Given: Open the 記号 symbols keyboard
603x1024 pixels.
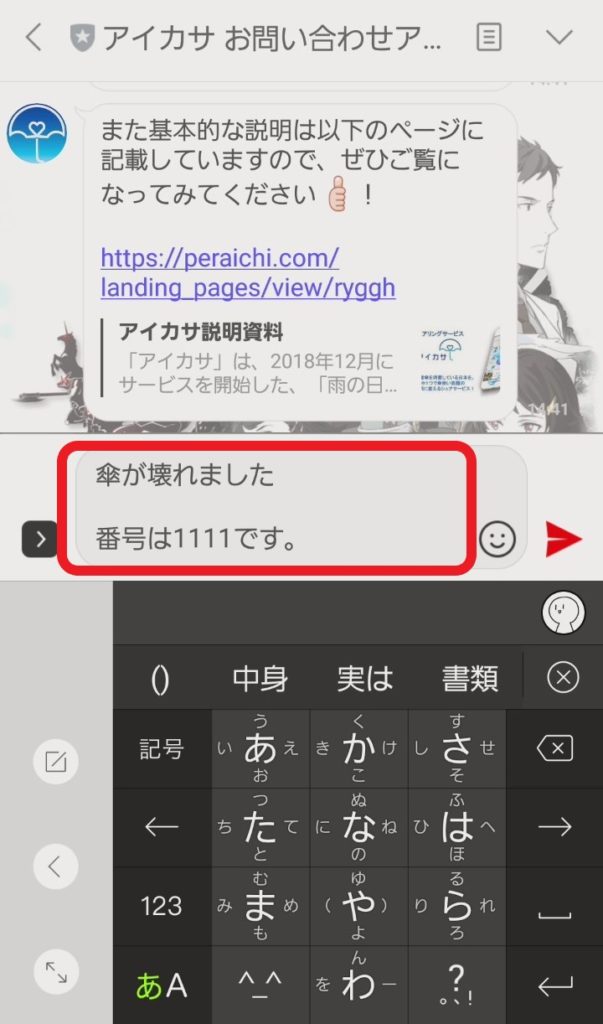Looking at the screenshot, I should coord(161,748).
